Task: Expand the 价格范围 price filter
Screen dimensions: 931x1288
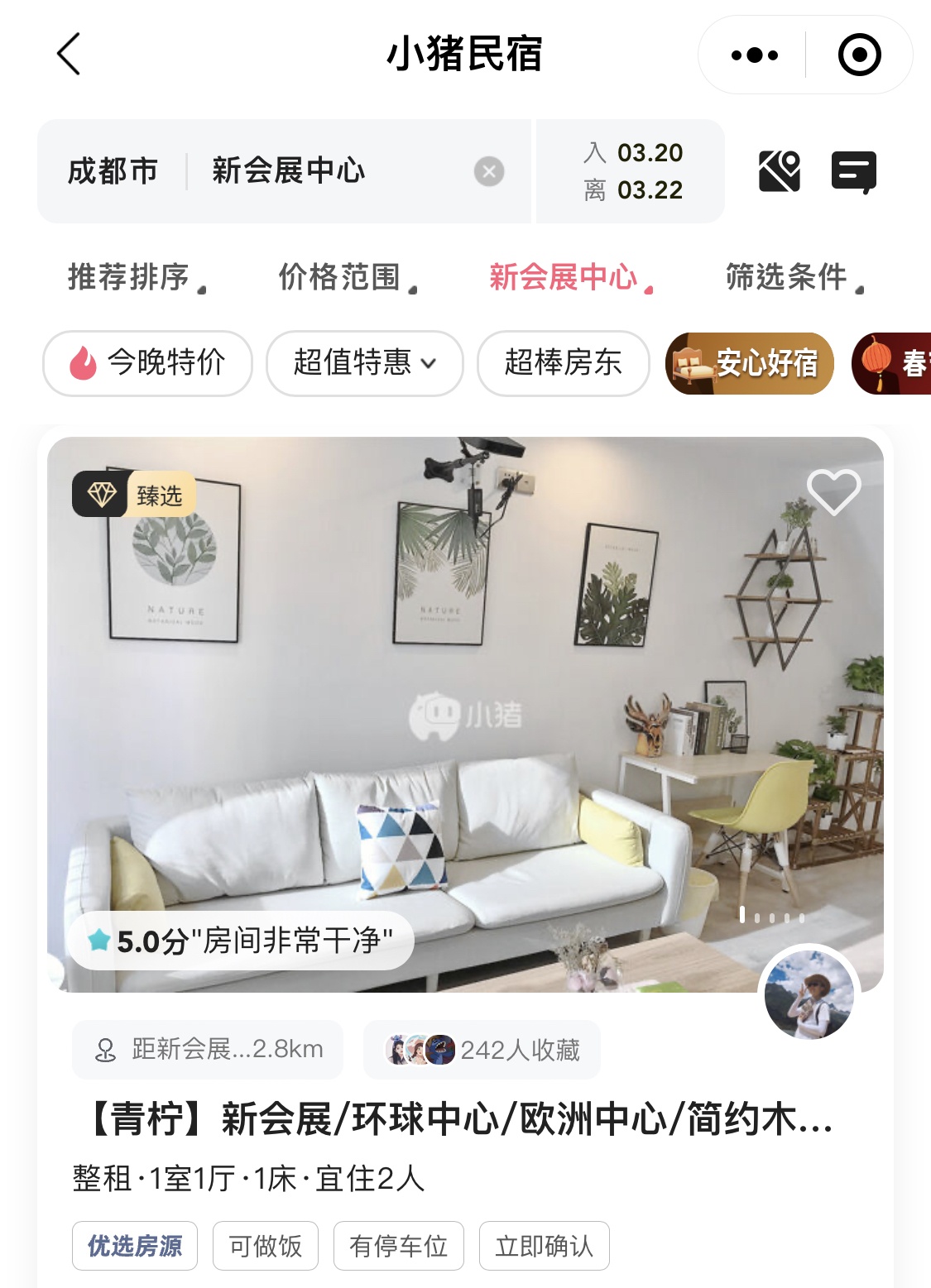Action: [x=347, y=277]
